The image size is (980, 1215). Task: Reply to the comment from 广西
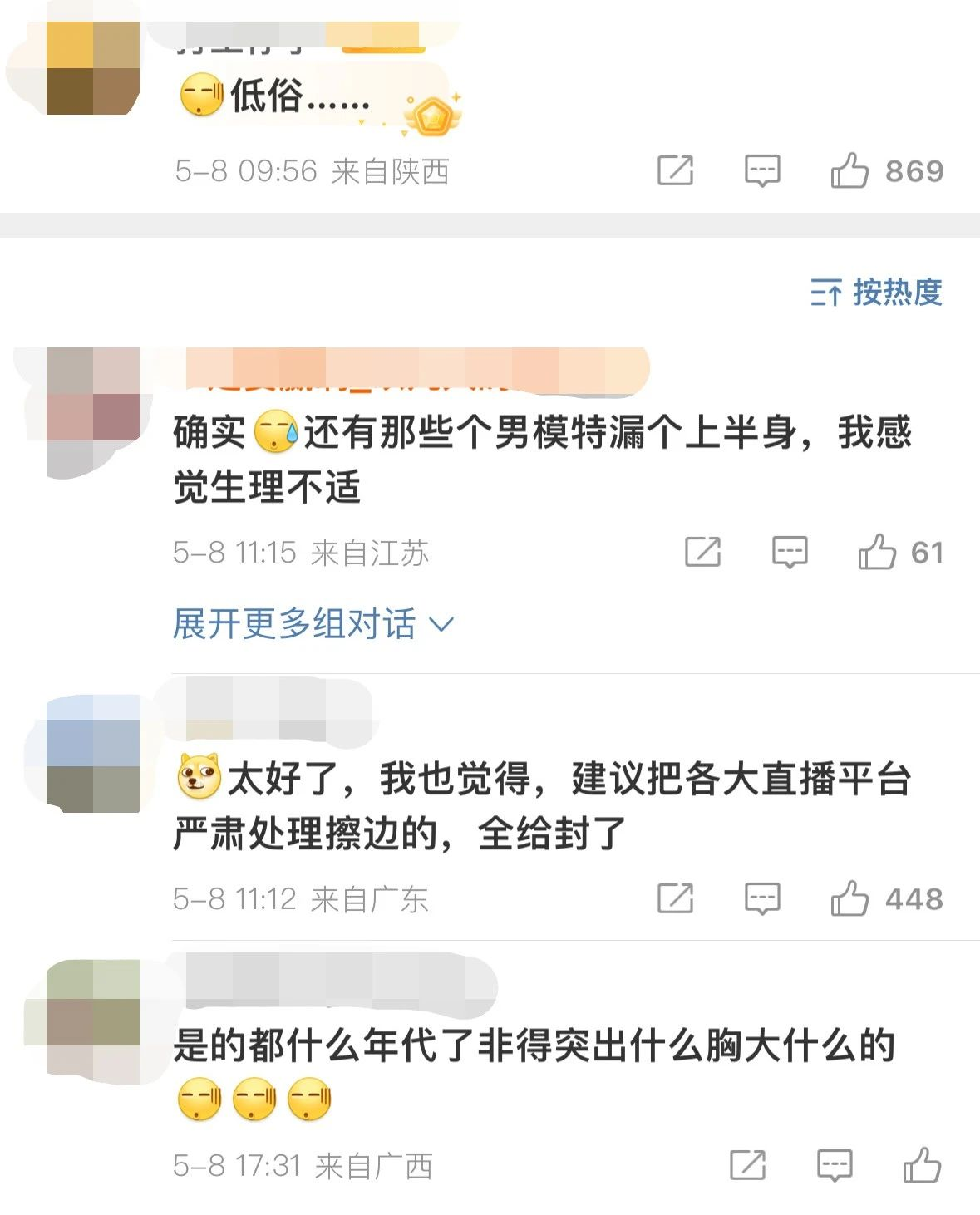coord(834,1165)
